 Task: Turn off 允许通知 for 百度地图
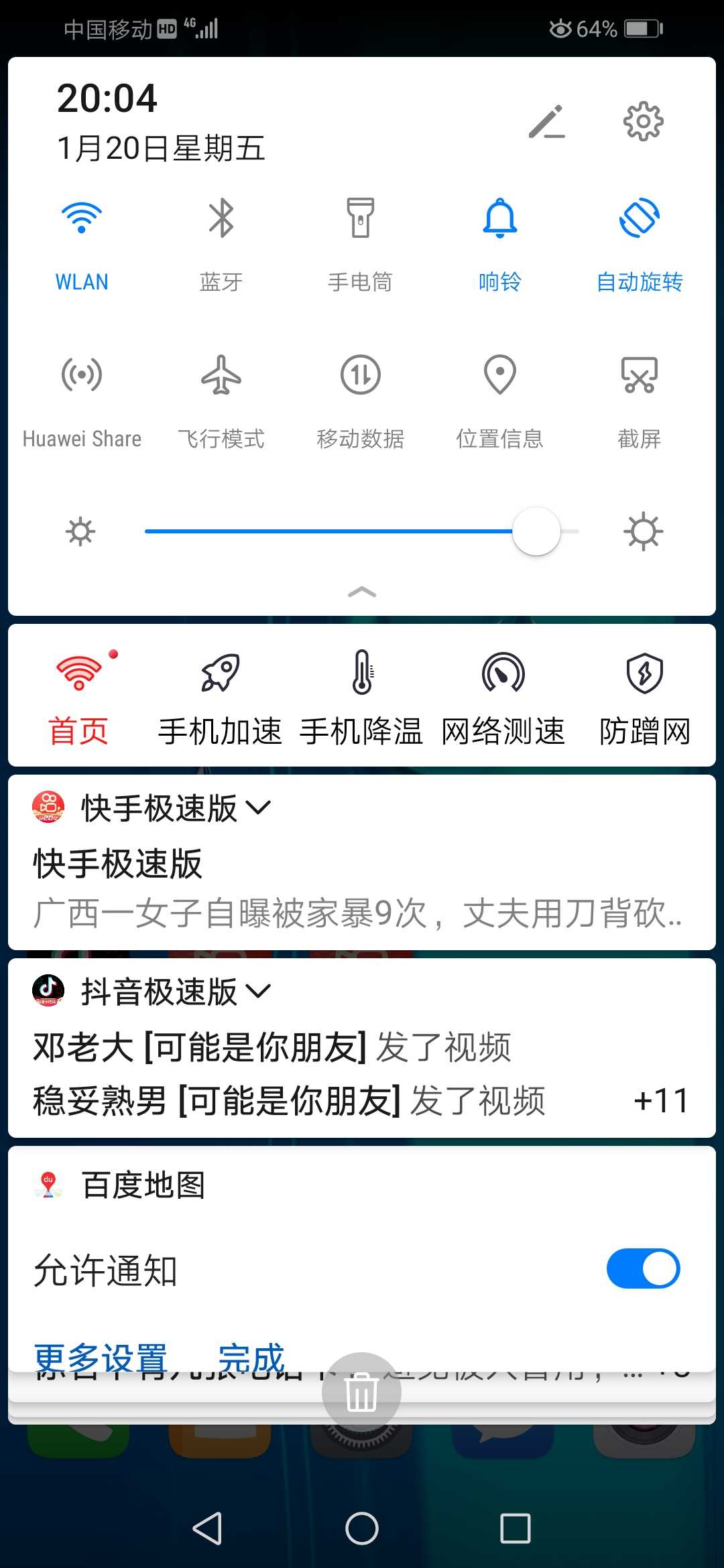click(642, 1268)
